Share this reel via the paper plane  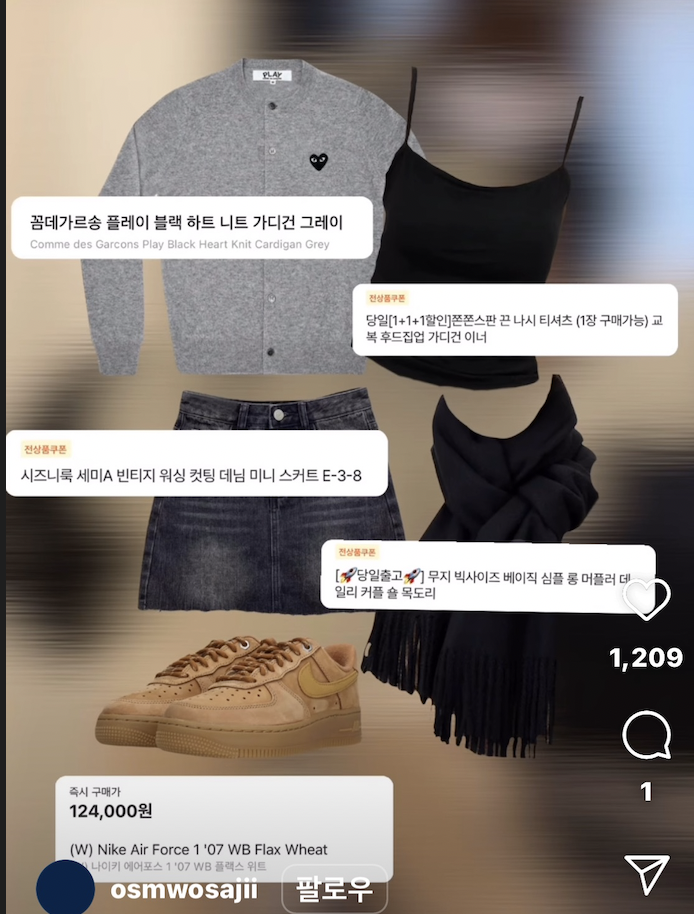click(x=646, y=874)
